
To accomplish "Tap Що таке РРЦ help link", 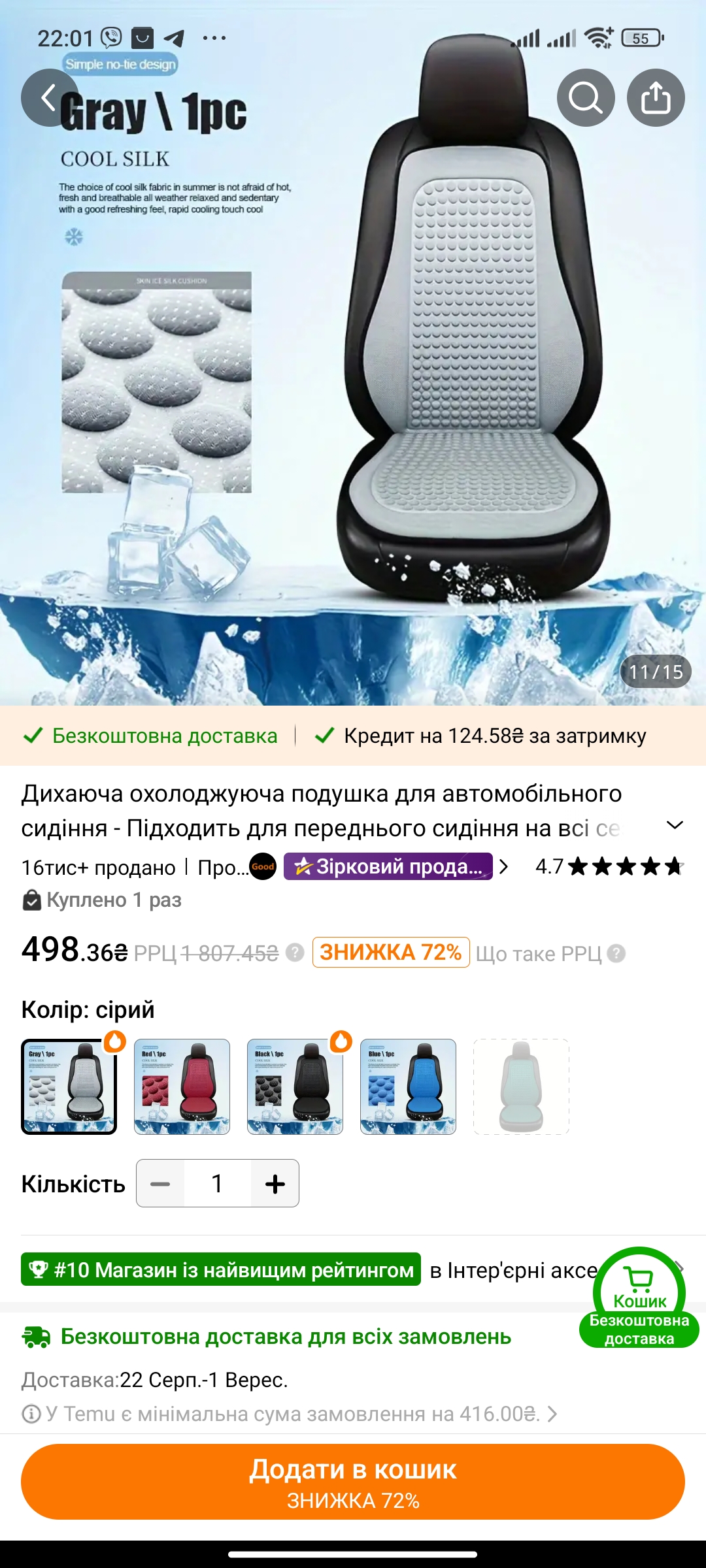I will click(x=549, y=953).
